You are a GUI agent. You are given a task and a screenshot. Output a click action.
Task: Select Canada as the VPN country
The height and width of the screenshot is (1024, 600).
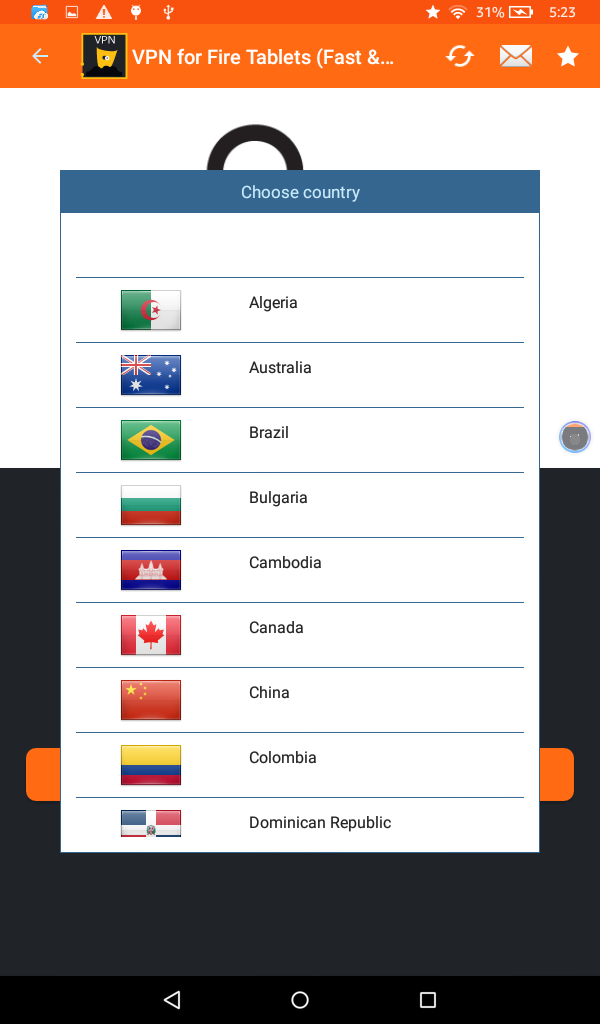point(300,635)
